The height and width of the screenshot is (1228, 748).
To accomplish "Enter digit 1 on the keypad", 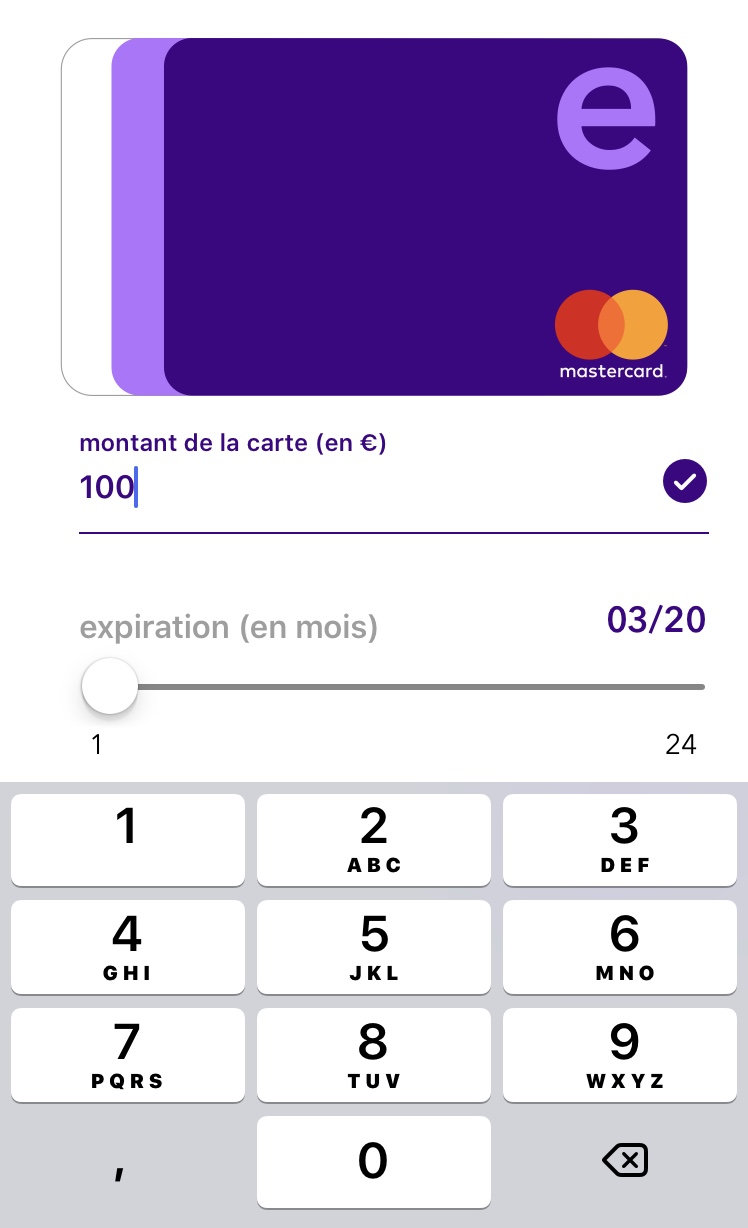I will [127, 839].
